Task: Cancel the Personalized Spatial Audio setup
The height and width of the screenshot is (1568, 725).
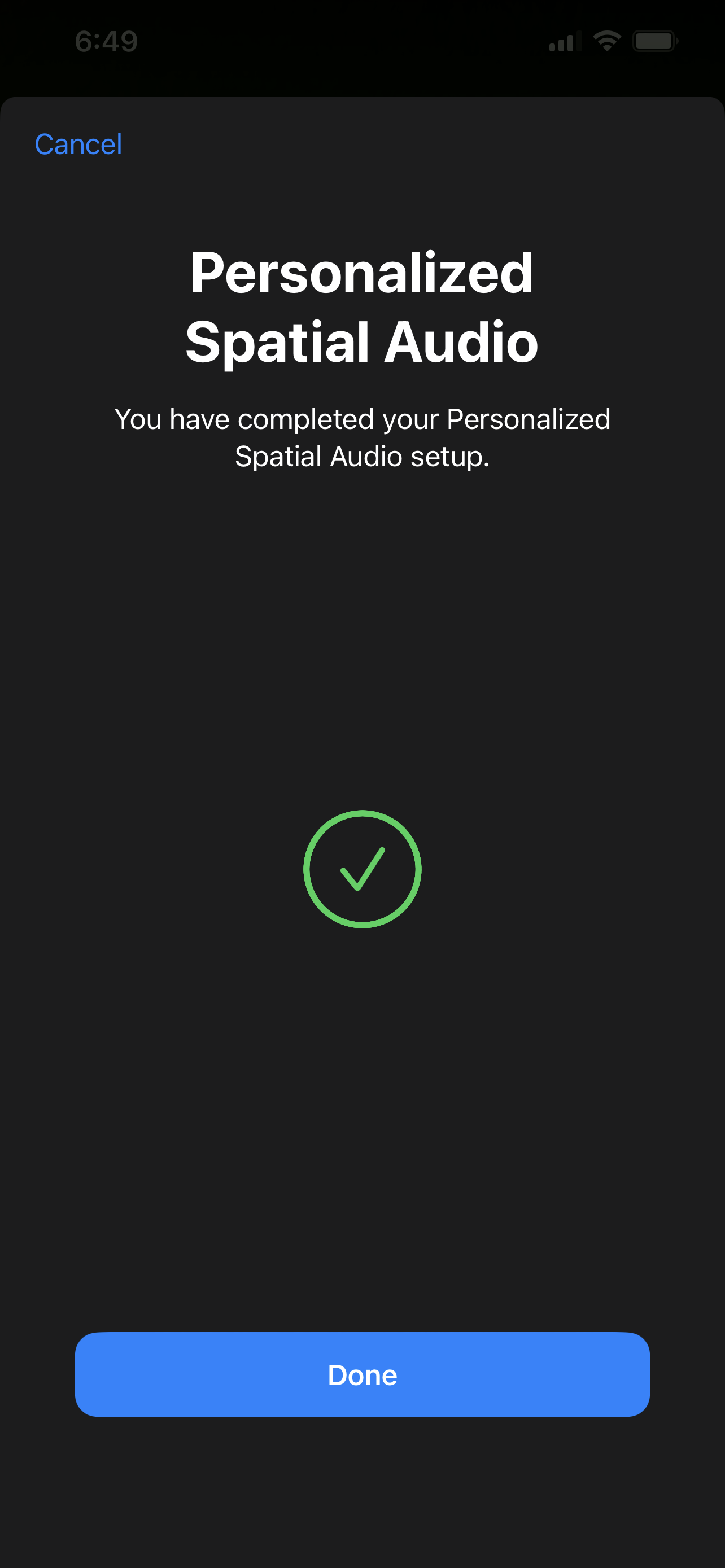Action: pyautogui.click(x=78, y=144)
